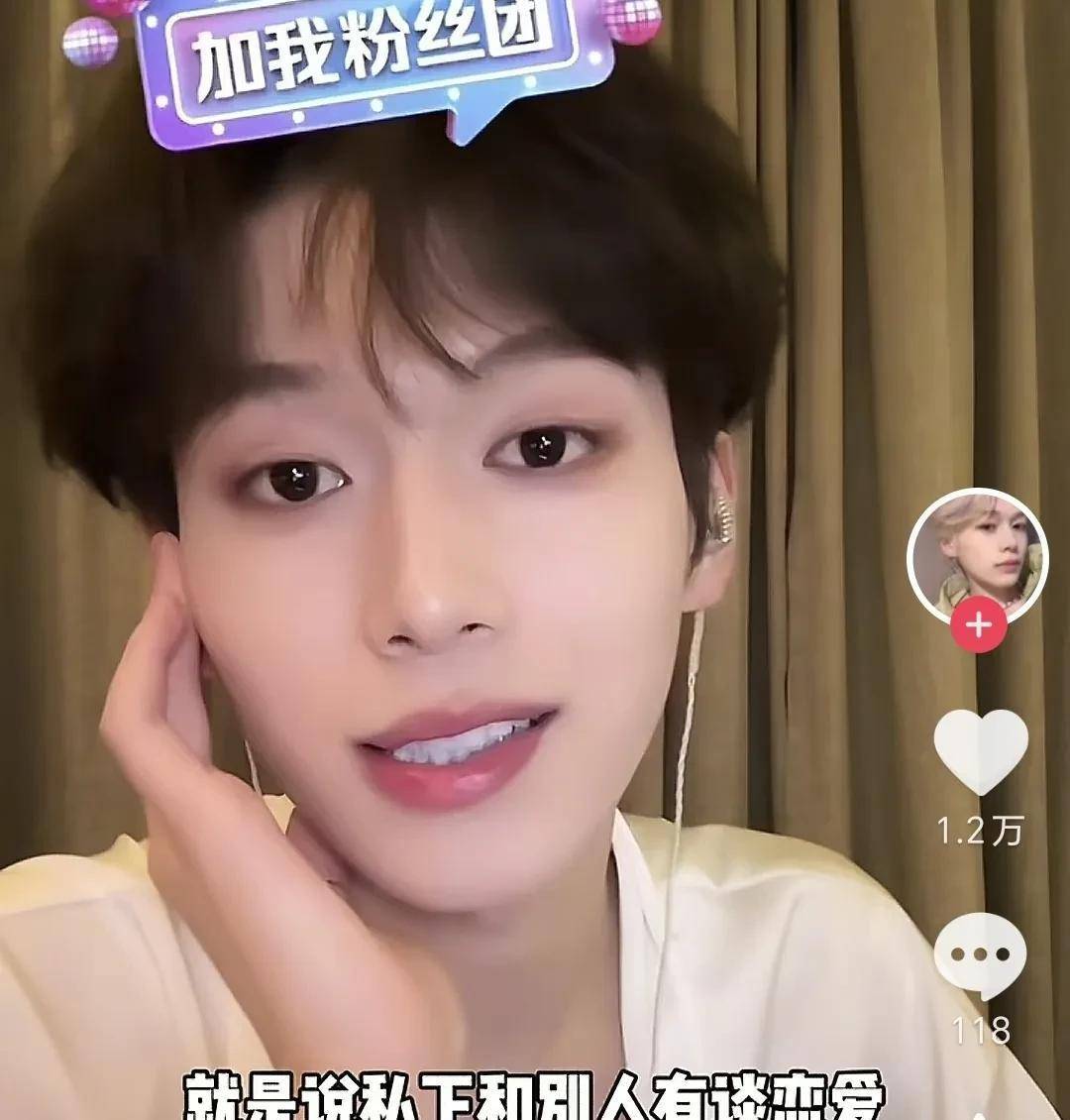Screen dimensions: 1070x1120
Task: Follow the creator with the red plus
Action: coord(979,626)
